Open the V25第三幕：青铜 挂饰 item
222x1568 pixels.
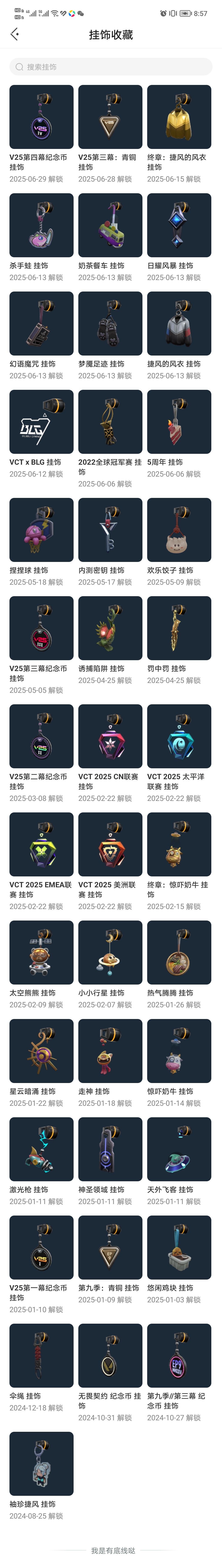[x=110, y=117]
